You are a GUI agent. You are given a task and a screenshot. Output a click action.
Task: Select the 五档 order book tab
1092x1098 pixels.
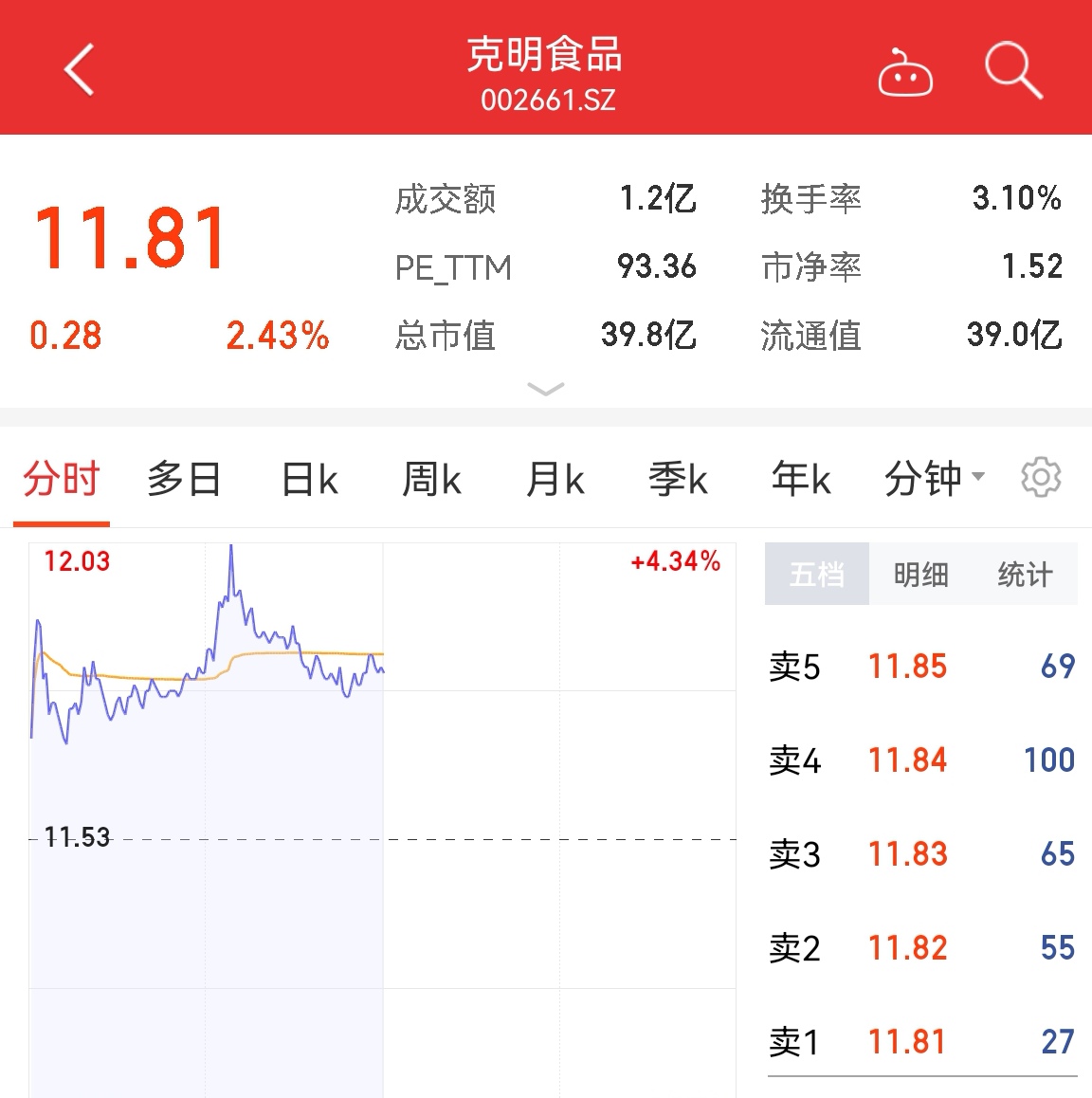[816, 574]
